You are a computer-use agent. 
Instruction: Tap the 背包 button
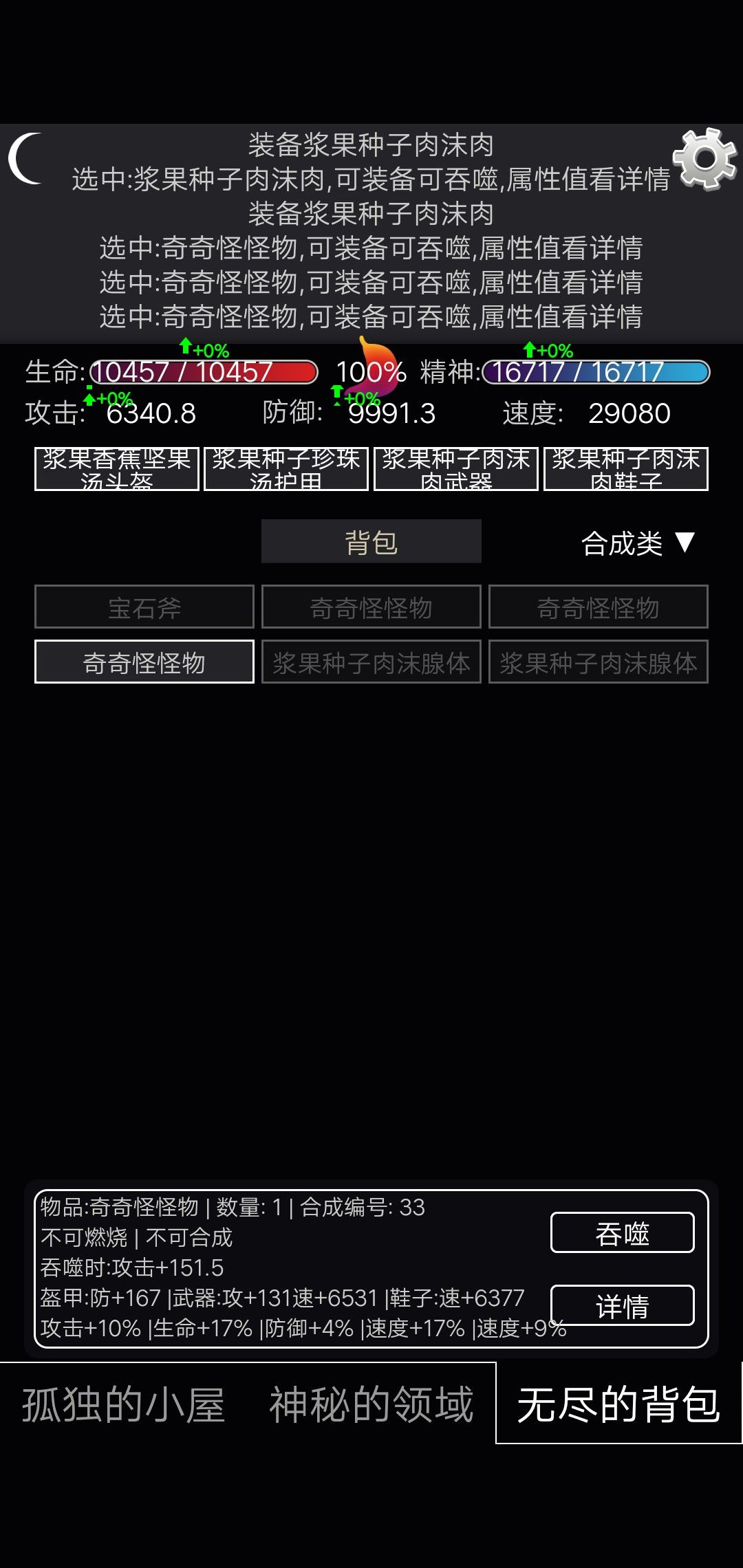371,542
